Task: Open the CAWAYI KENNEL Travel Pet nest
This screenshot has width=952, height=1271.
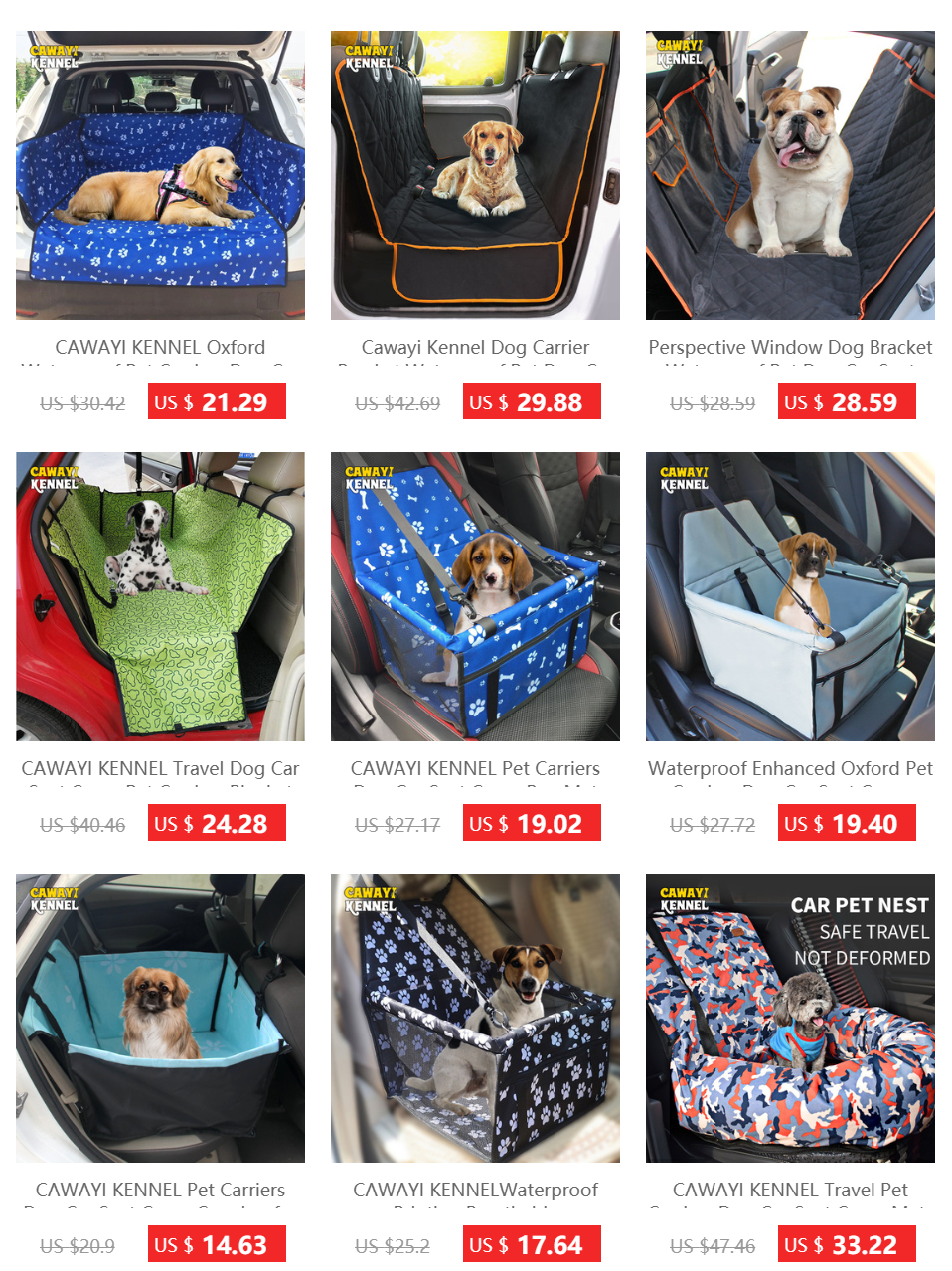Action: coord(790,1018)
